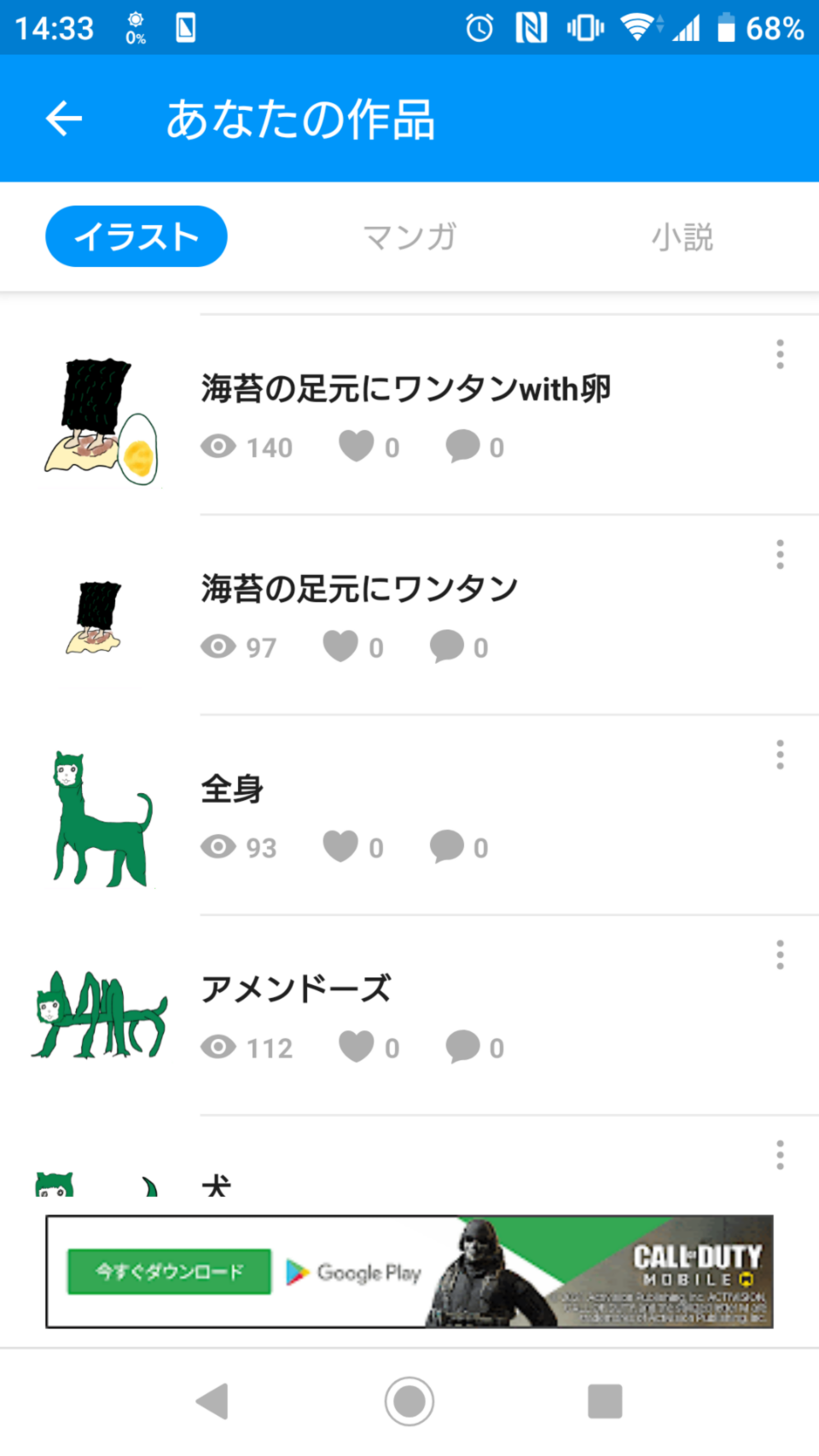This screenshot has width=819, height=1456.
Task: Select the イラスト tab
Action: point(136,236)
